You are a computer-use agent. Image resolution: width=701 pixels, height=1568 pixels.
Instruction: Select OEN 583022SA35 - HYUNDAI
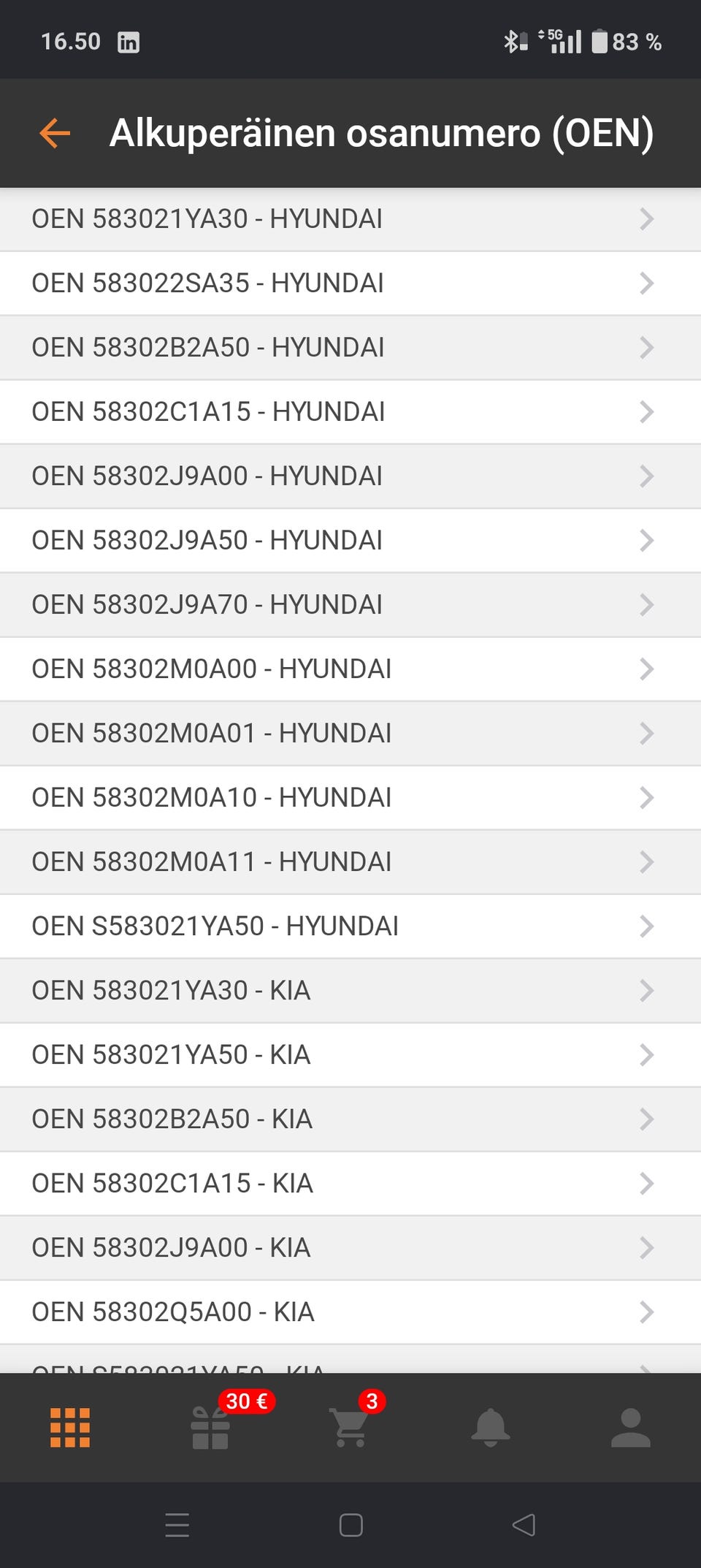tap(350, 283)
